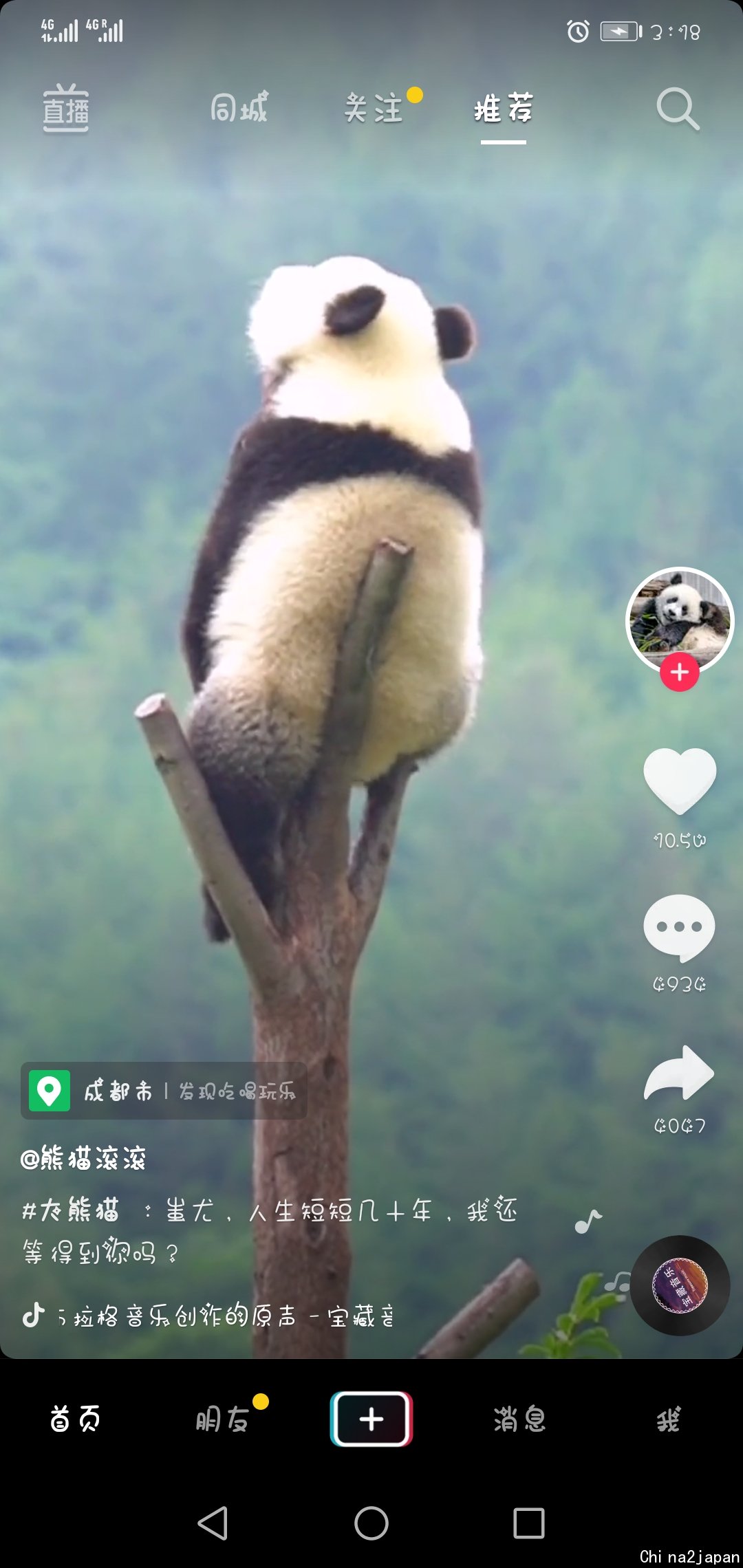Open the comments on this video
The width and height of the screenshot is (743, 1568).
point(680,928)
